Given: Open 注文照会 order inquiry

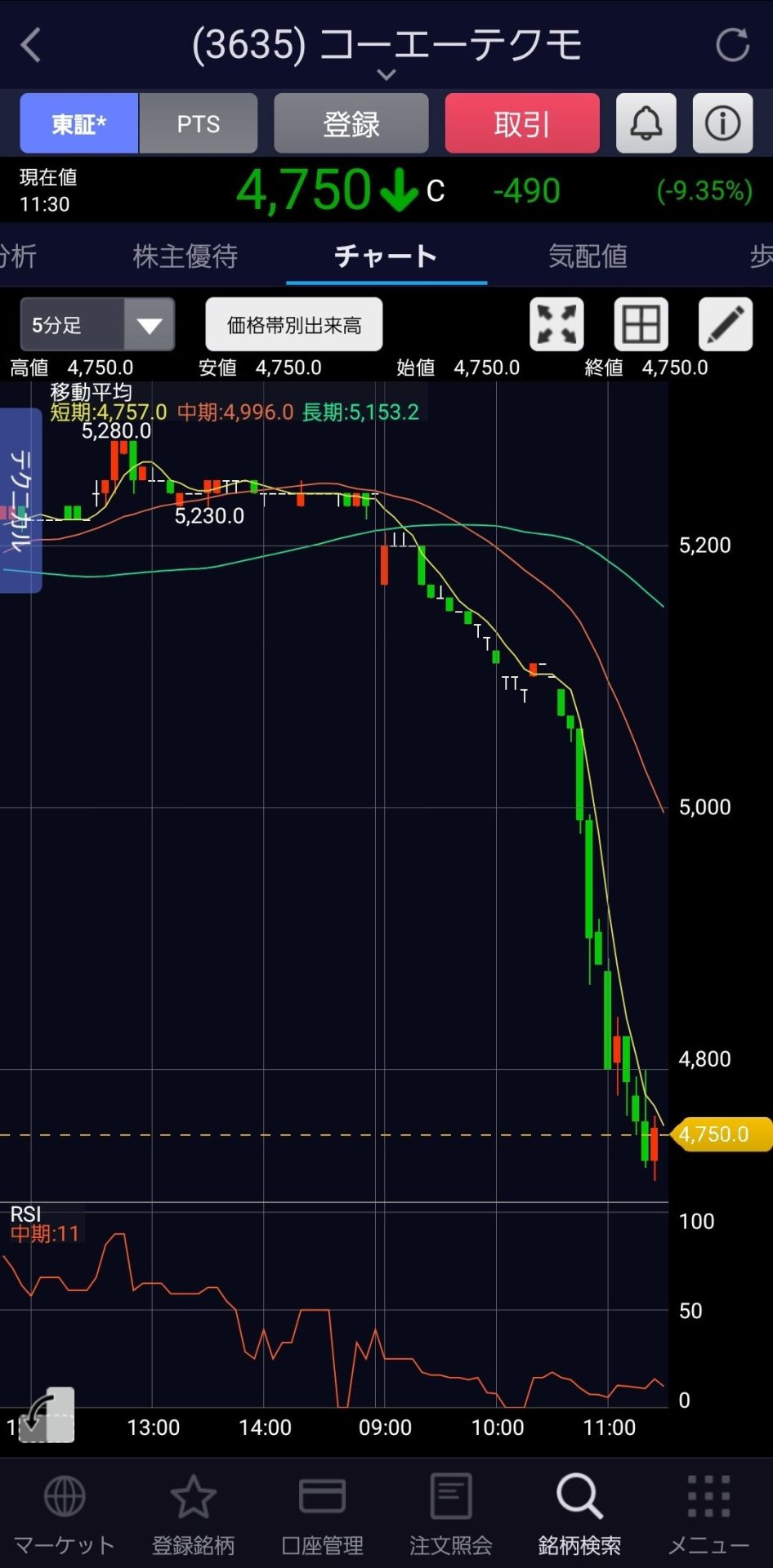Looking at the screenshot, I should click(x=451, y=1514).
